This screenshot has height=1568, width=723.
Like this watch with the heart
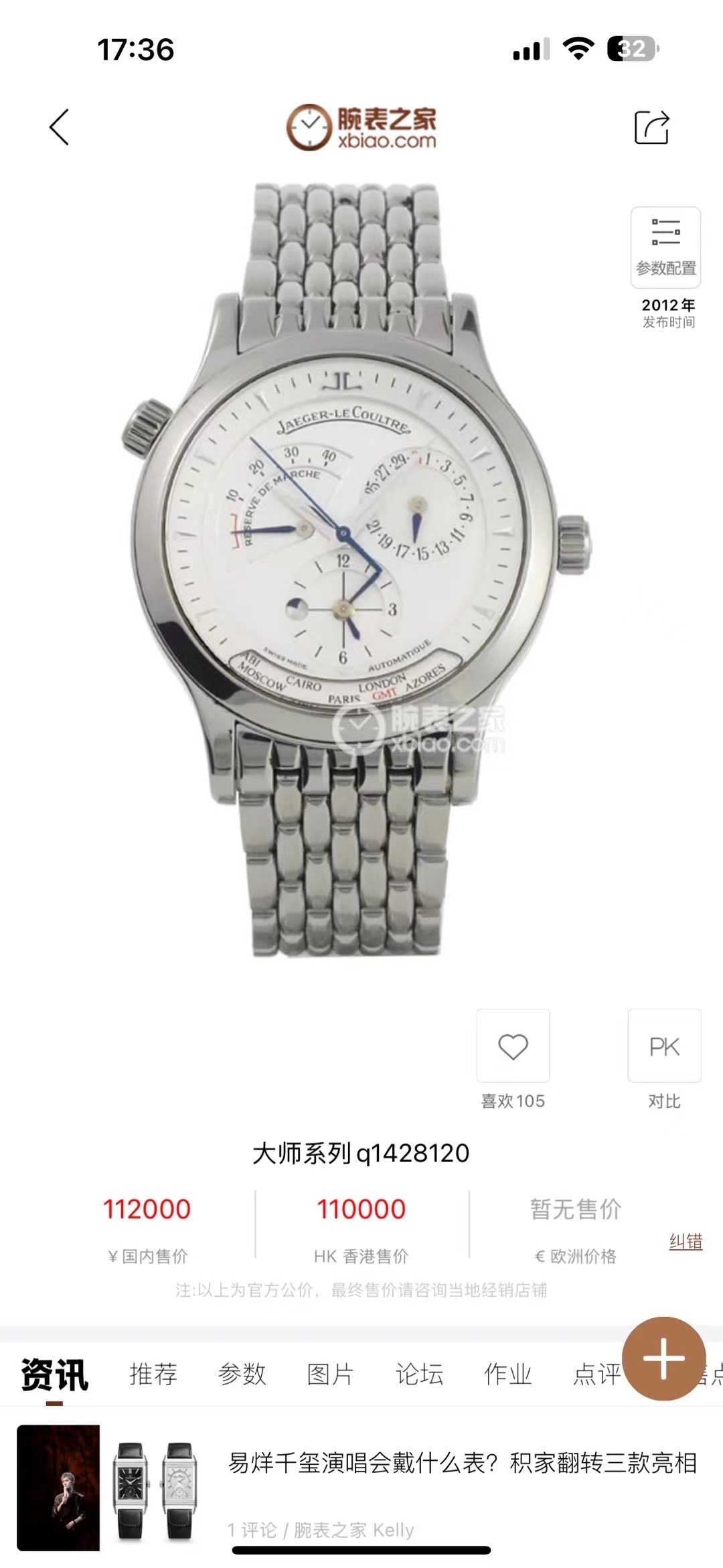[x=513, y=1046]
